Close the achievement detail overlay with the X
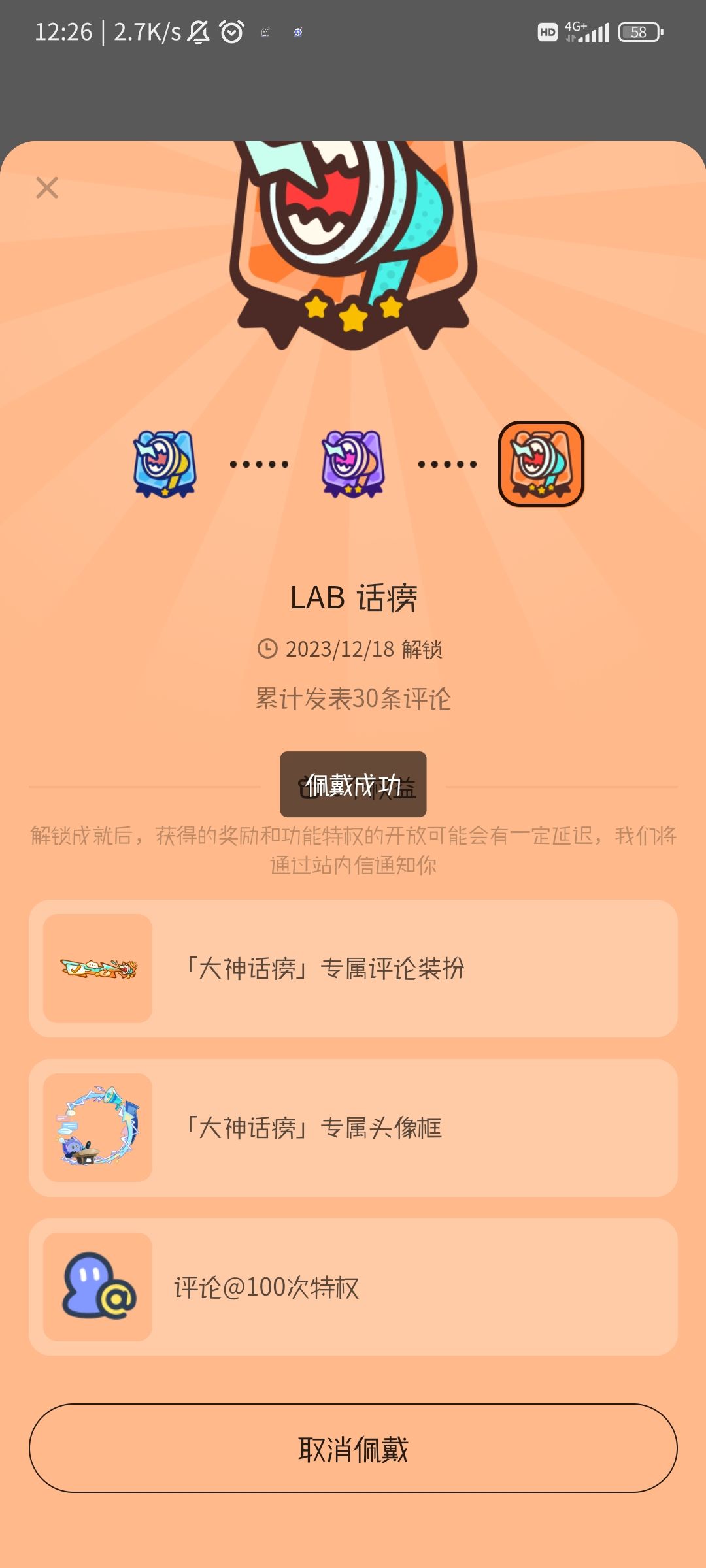This screenshot has width=706, height=1568. [46, 188]
